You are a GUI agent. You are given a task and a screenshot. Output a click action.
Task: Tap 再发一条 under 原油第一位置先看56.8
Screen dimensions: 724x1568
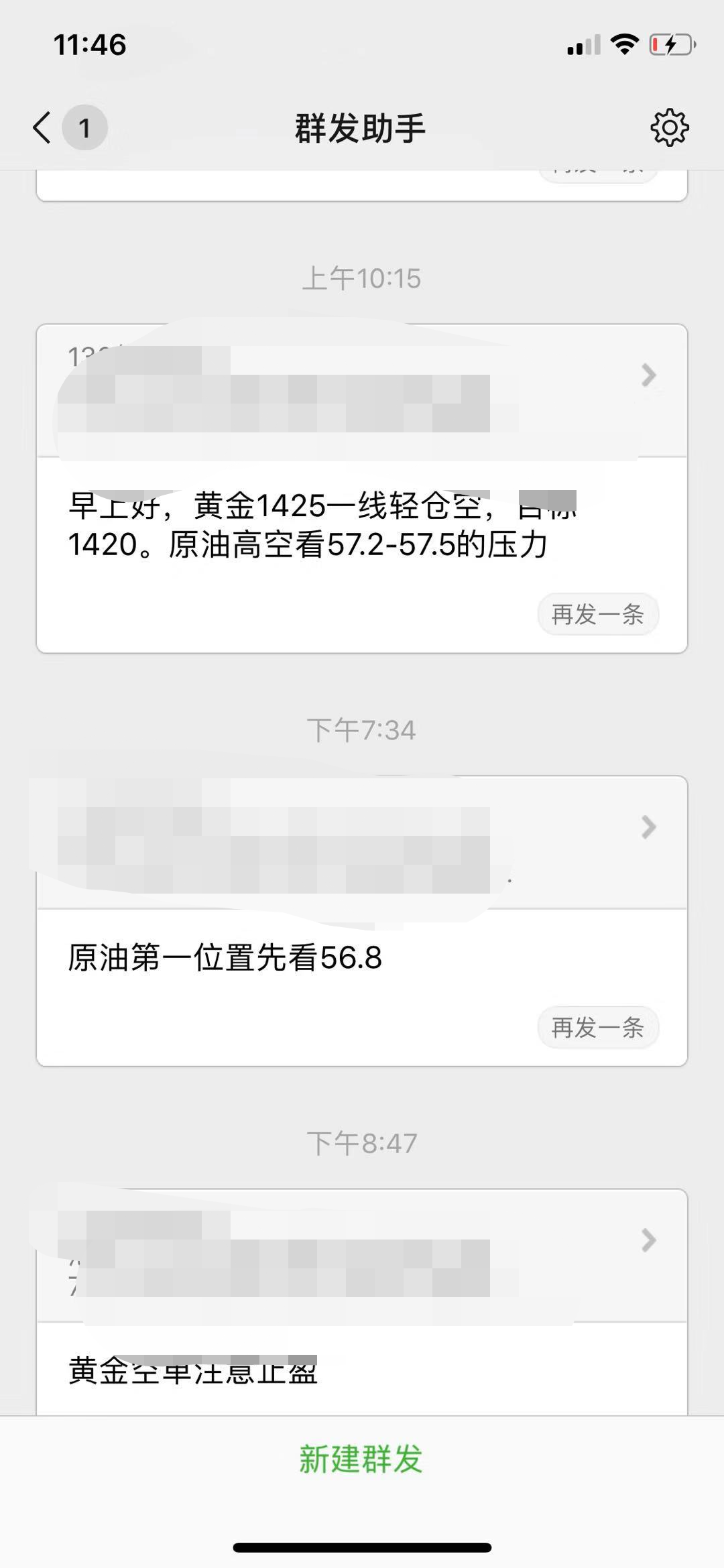[598, 1027]
